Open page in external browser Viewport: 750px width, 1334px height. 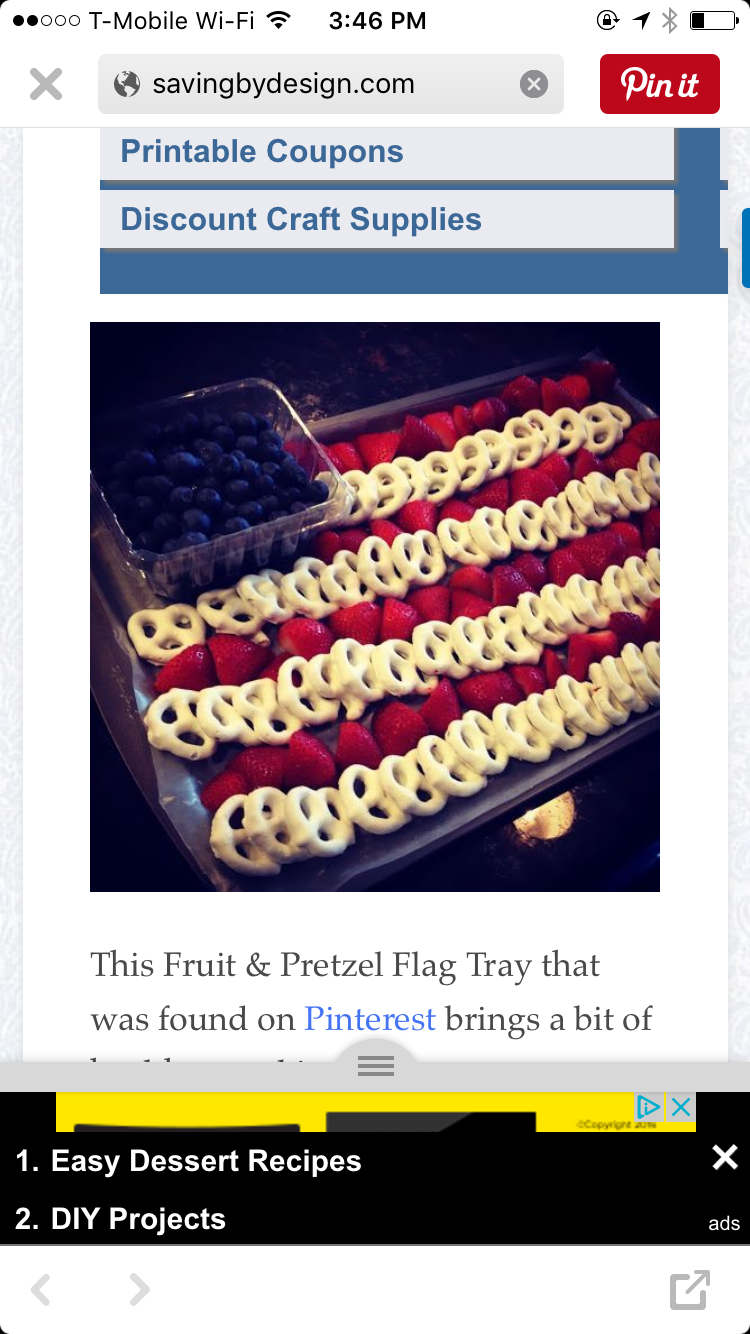point(690,1289)
